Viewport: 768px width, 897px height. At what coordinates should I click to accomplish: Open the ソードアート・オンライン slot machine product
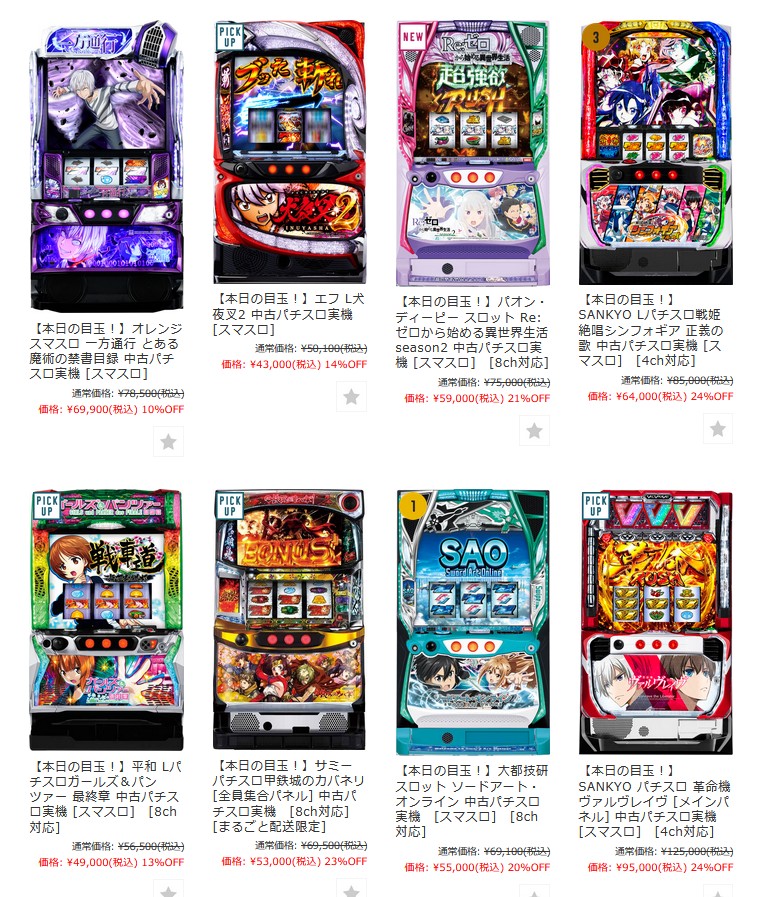(x=473, y=620)
